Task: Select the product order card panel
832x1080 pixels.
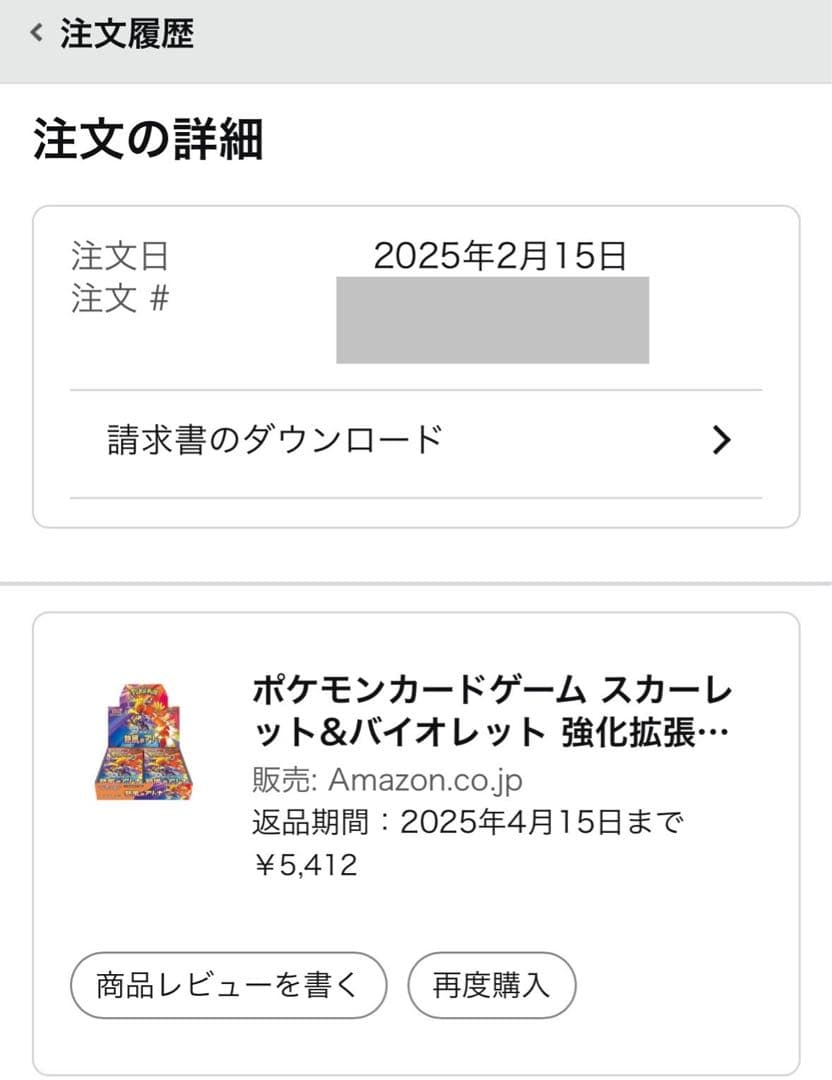Action: [x=416, y=840]
